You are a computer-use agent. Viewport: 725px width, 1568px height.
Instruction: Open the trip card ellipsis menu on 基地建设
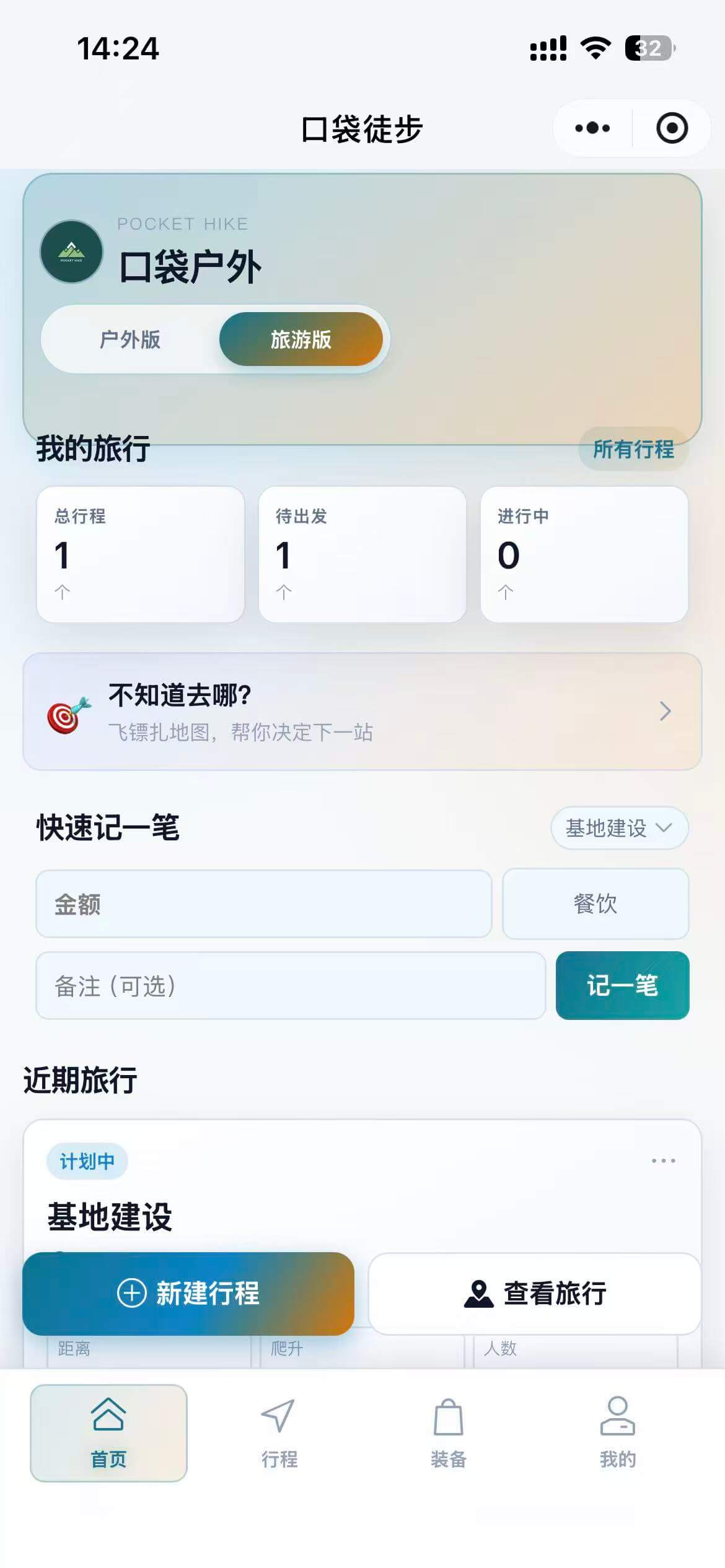point(664,1161)
